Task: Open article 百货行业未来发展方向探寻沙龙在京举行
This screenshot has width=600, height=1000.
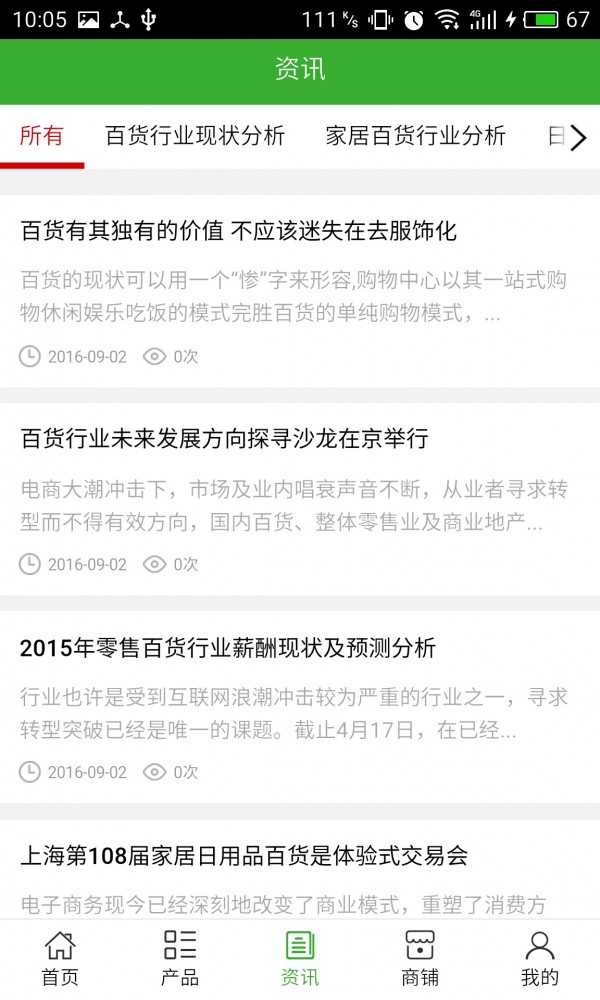Action: [224, 439]
